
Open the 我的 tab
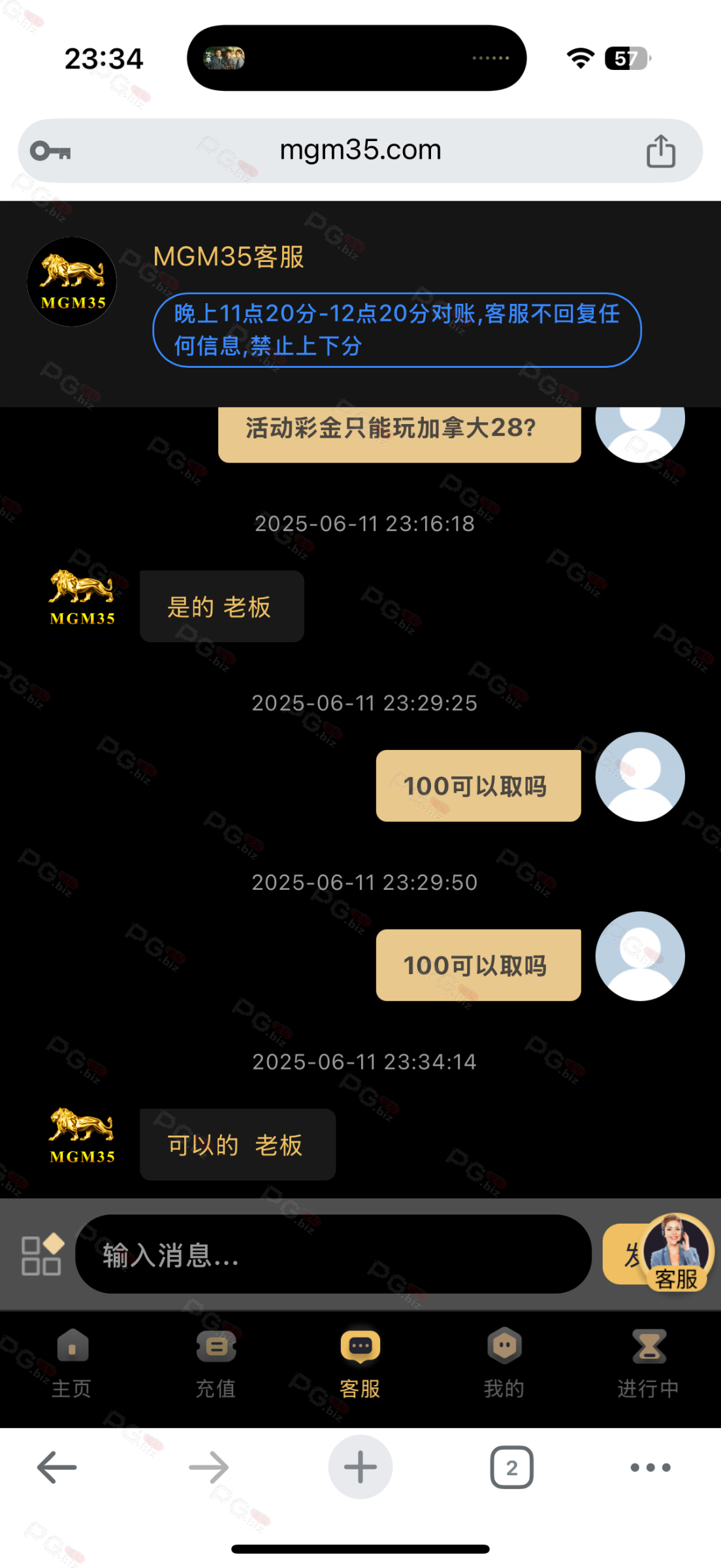[504, 1363]
